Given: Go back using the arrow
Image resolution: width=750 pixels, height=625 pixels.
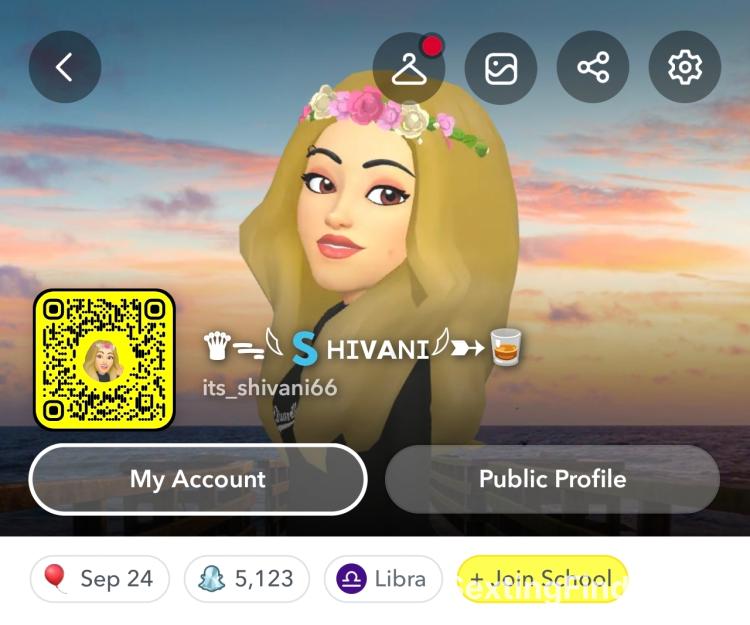Looking at the screenshot, I should click(65, 67).
